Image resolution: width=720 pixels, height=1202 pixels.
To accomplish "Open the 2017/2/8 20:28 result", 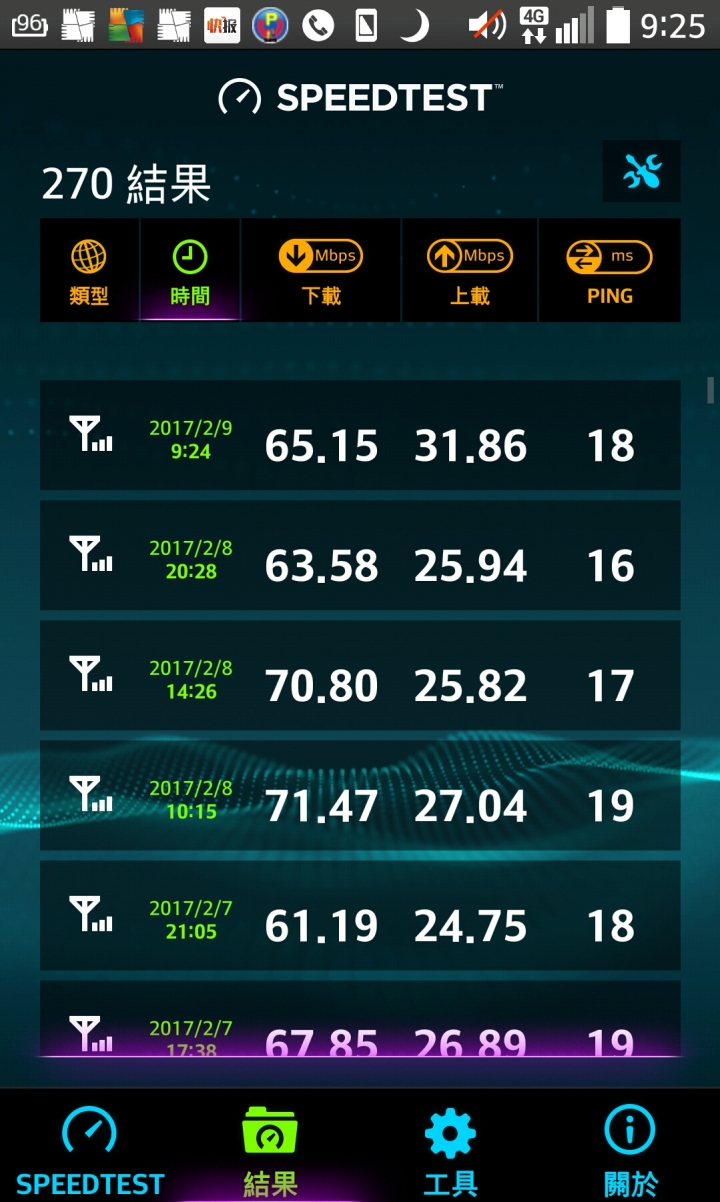I will pyautogui.click(x=360, y=555).
